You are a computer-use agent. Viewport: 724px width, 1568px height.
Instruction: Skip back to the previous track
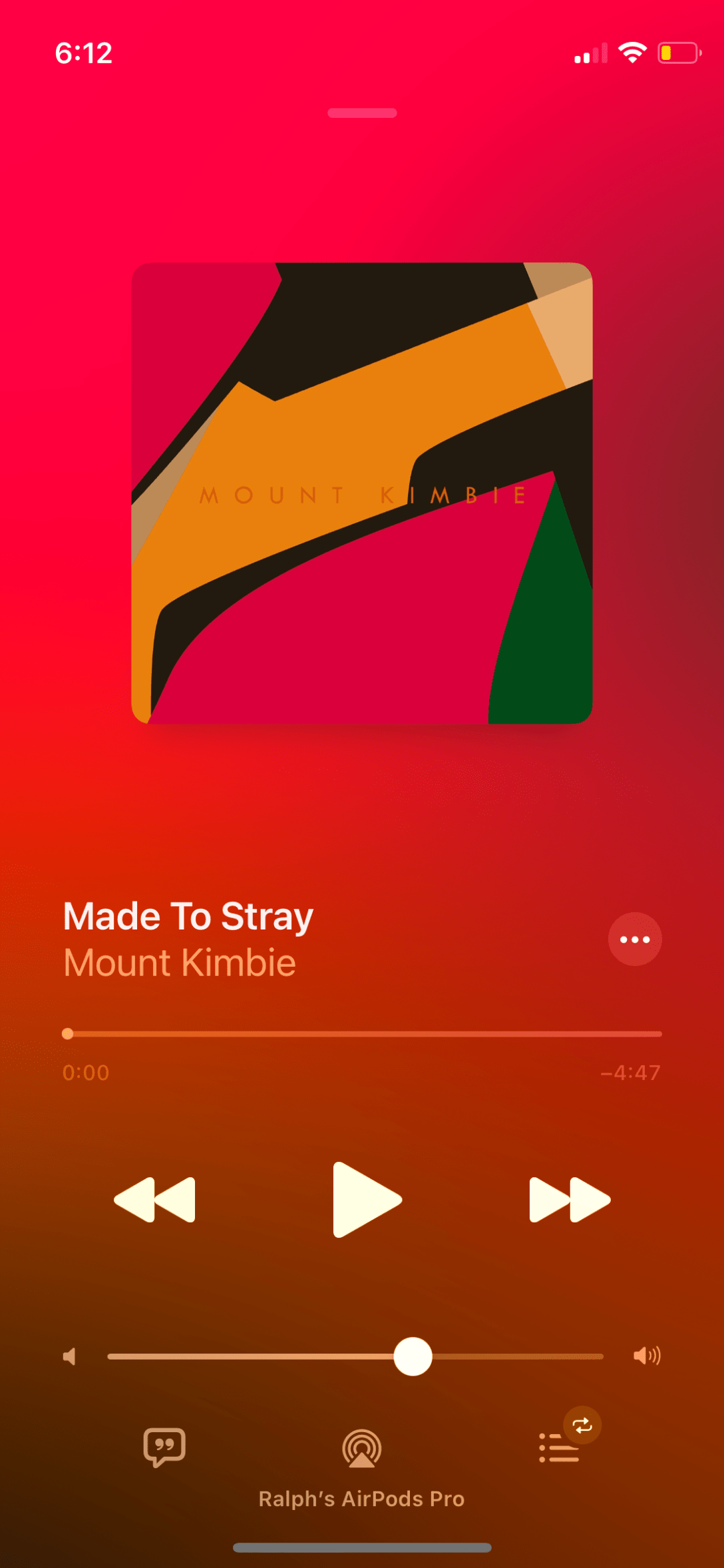(x=155, y=1200)
